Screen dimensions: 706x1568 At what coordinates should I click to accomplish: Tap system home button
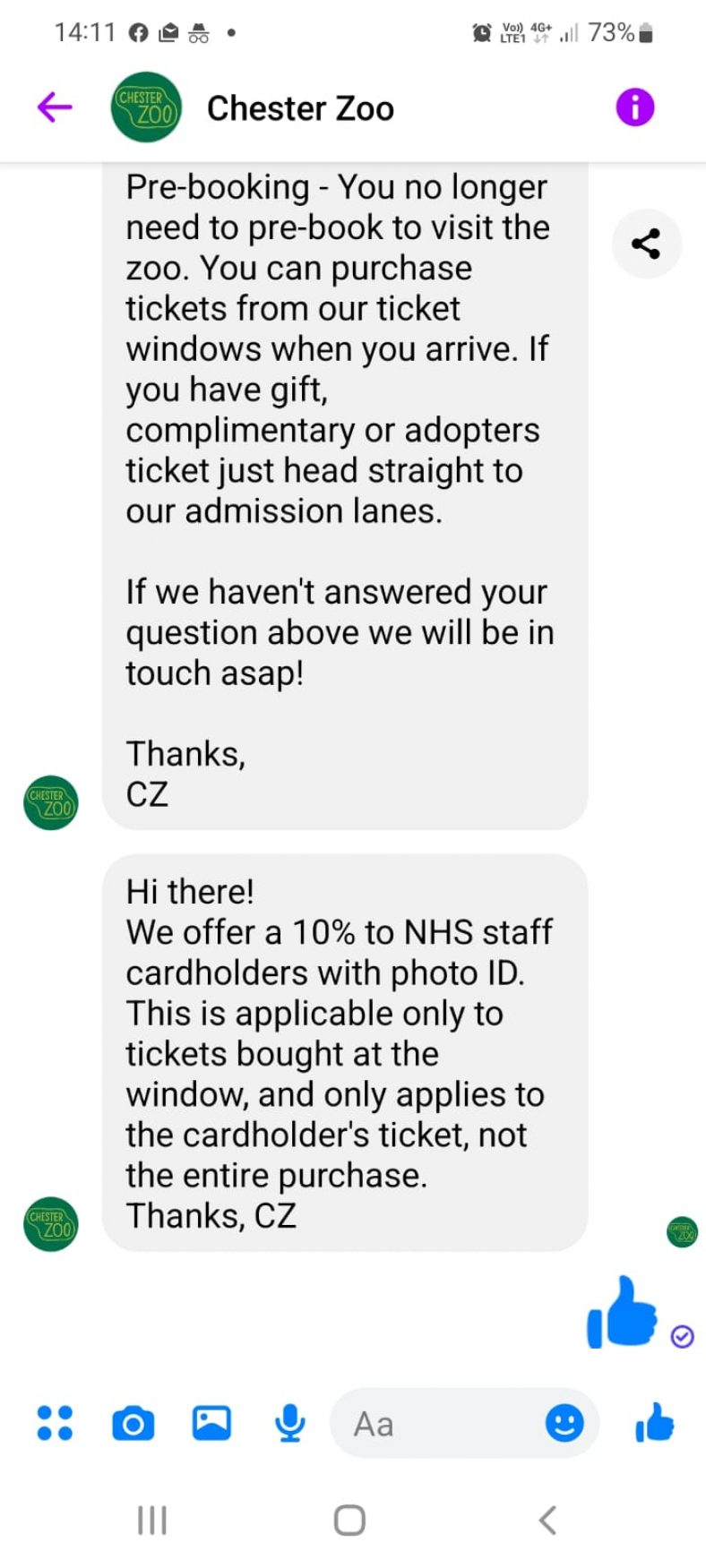(x=349, y=1520)
